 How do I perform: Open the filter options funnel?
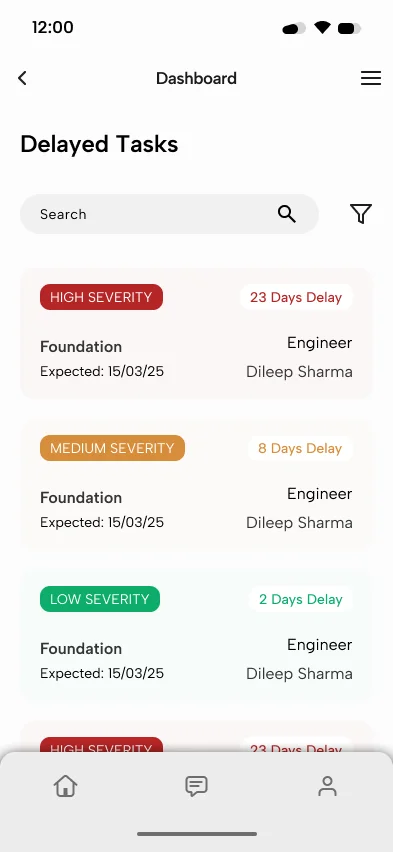coord(361,214)
